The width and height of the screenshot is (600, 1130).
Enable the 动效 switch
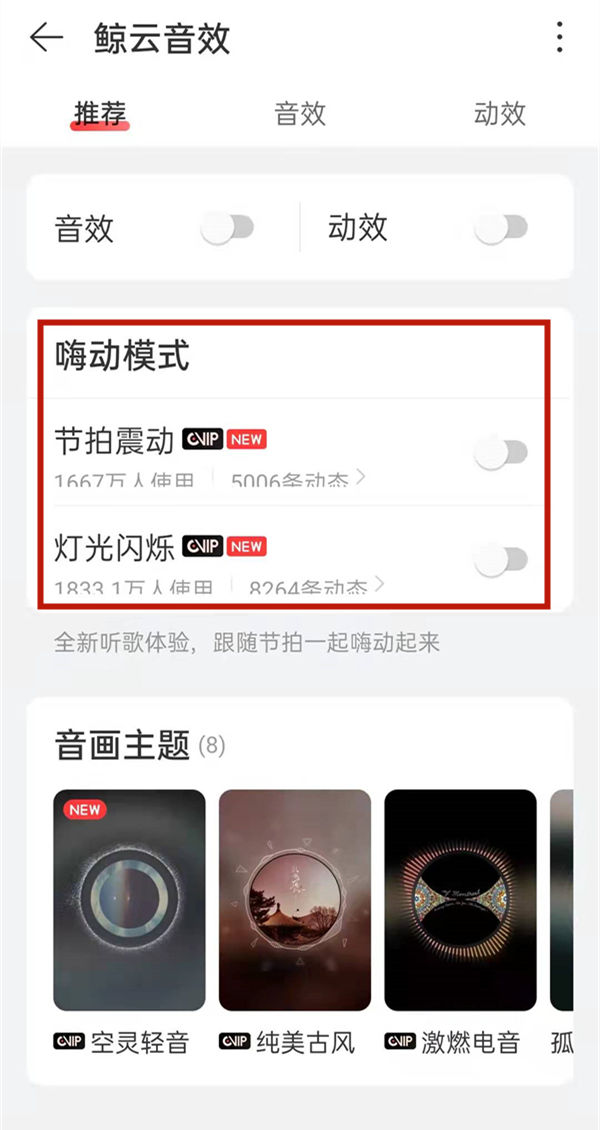pos(501,229)
